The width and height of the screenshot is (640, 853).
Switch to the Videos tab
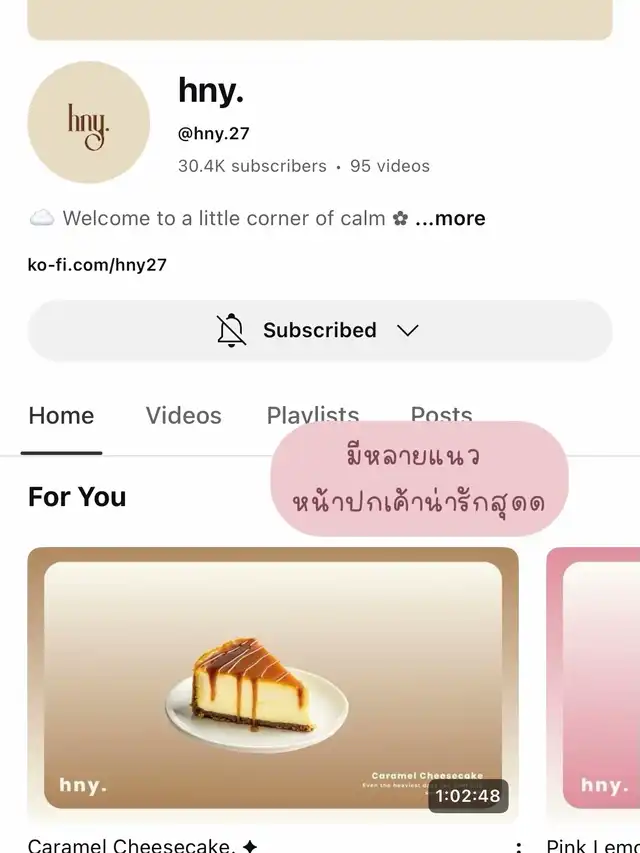[183, 416]
